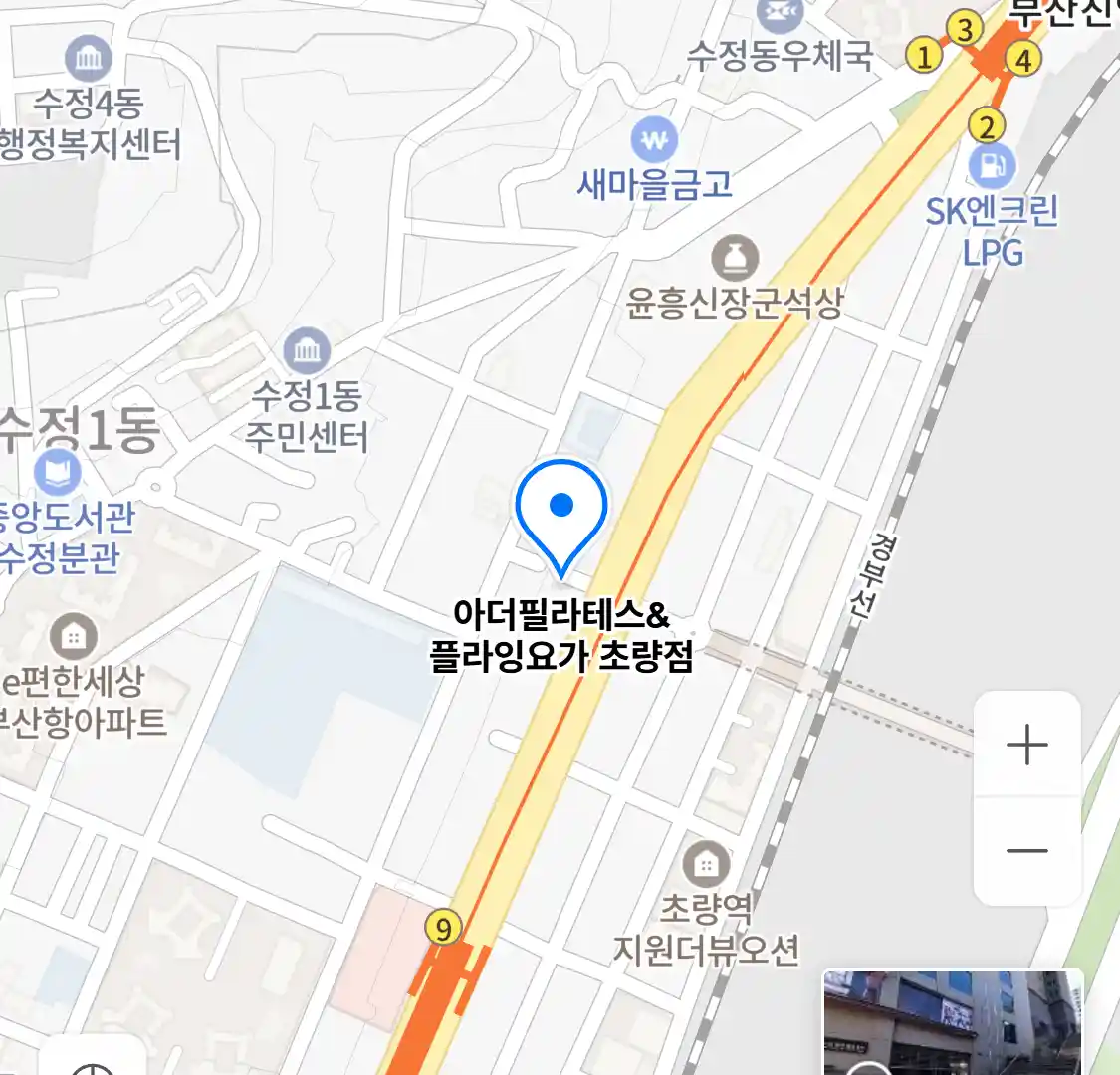Open 수정동우체국 post office marker

pos(779,14)
